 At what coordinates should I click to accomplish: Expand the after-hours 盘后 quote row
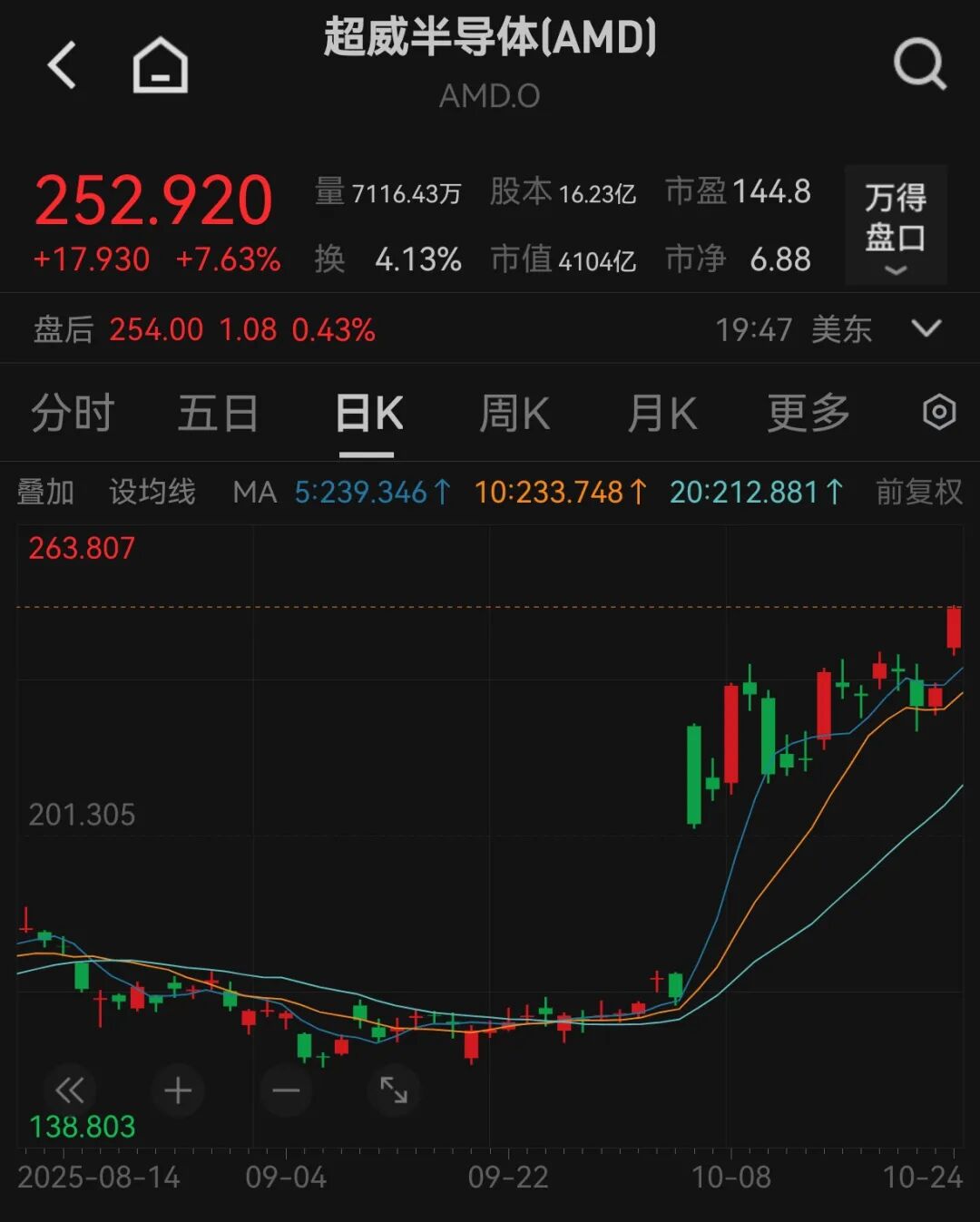926,328
